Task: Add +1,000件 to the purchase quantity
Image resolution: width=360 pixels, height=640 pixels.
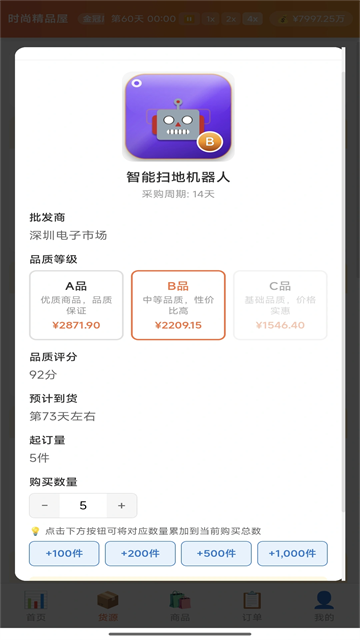Action: 292,553
